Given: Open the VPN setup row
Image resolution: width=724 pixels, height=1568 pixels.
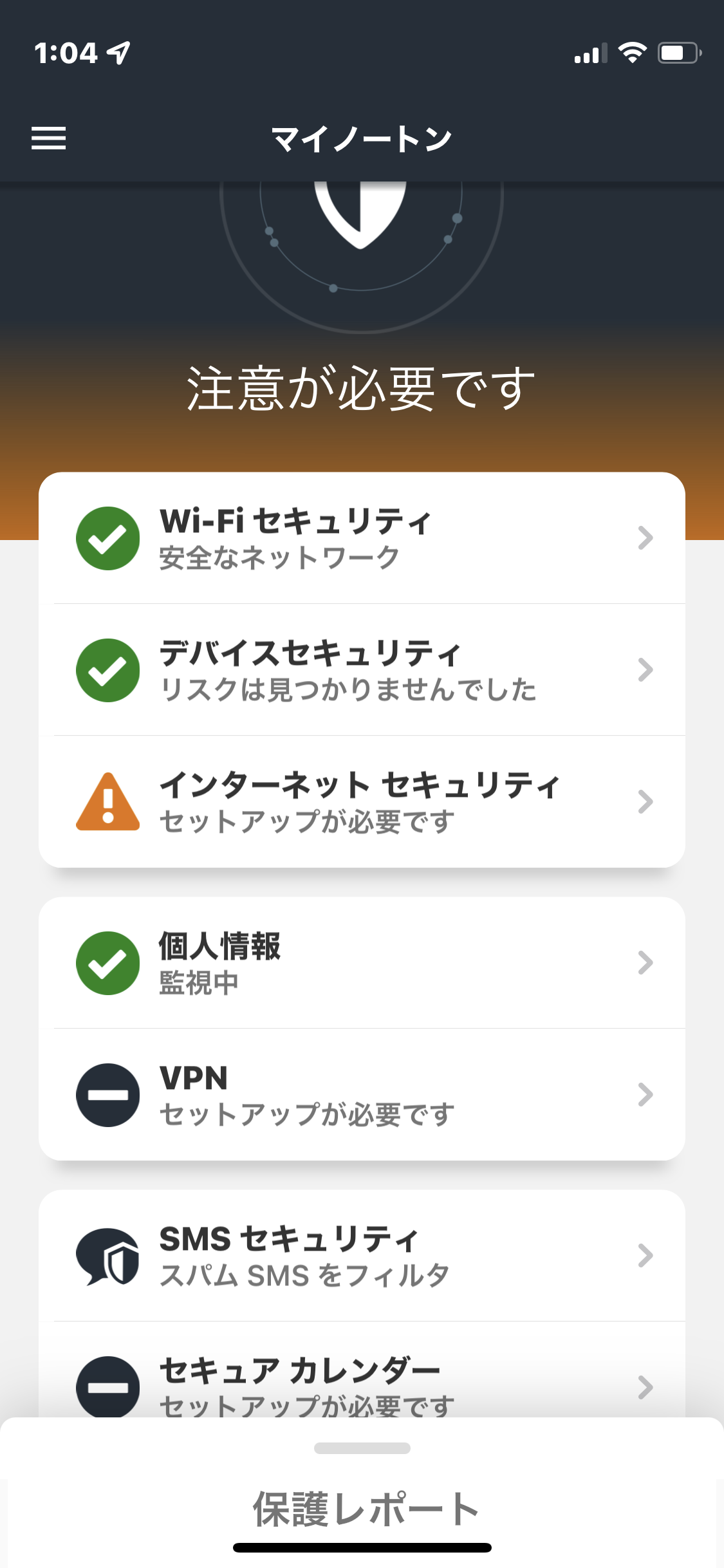Looking at the screenshot, I should click(362, 1095).
